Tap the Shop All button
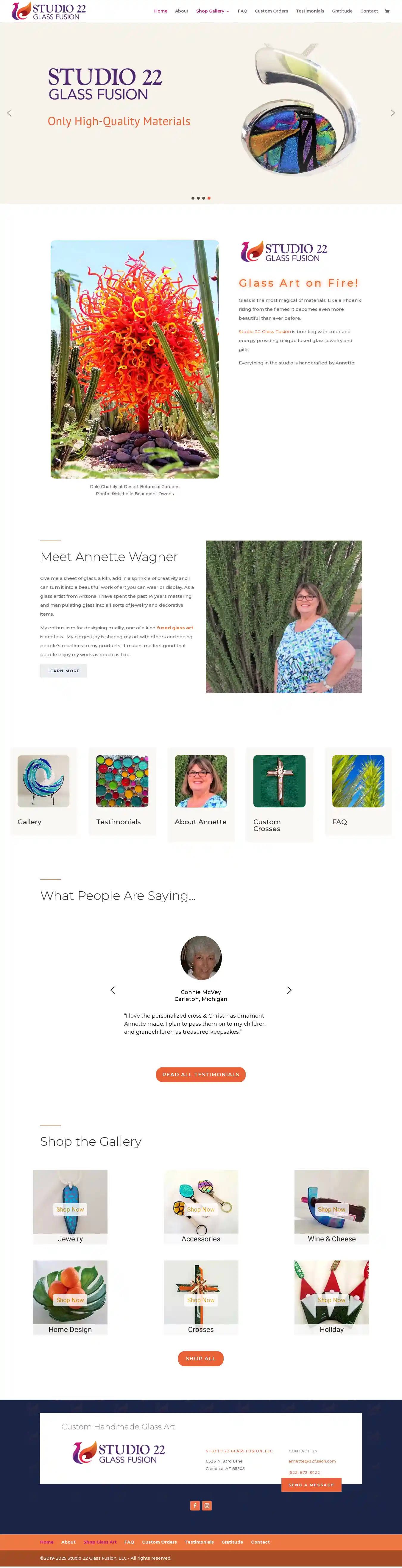The height and width of the screenshot is (1568, 402). (201, 1359)
